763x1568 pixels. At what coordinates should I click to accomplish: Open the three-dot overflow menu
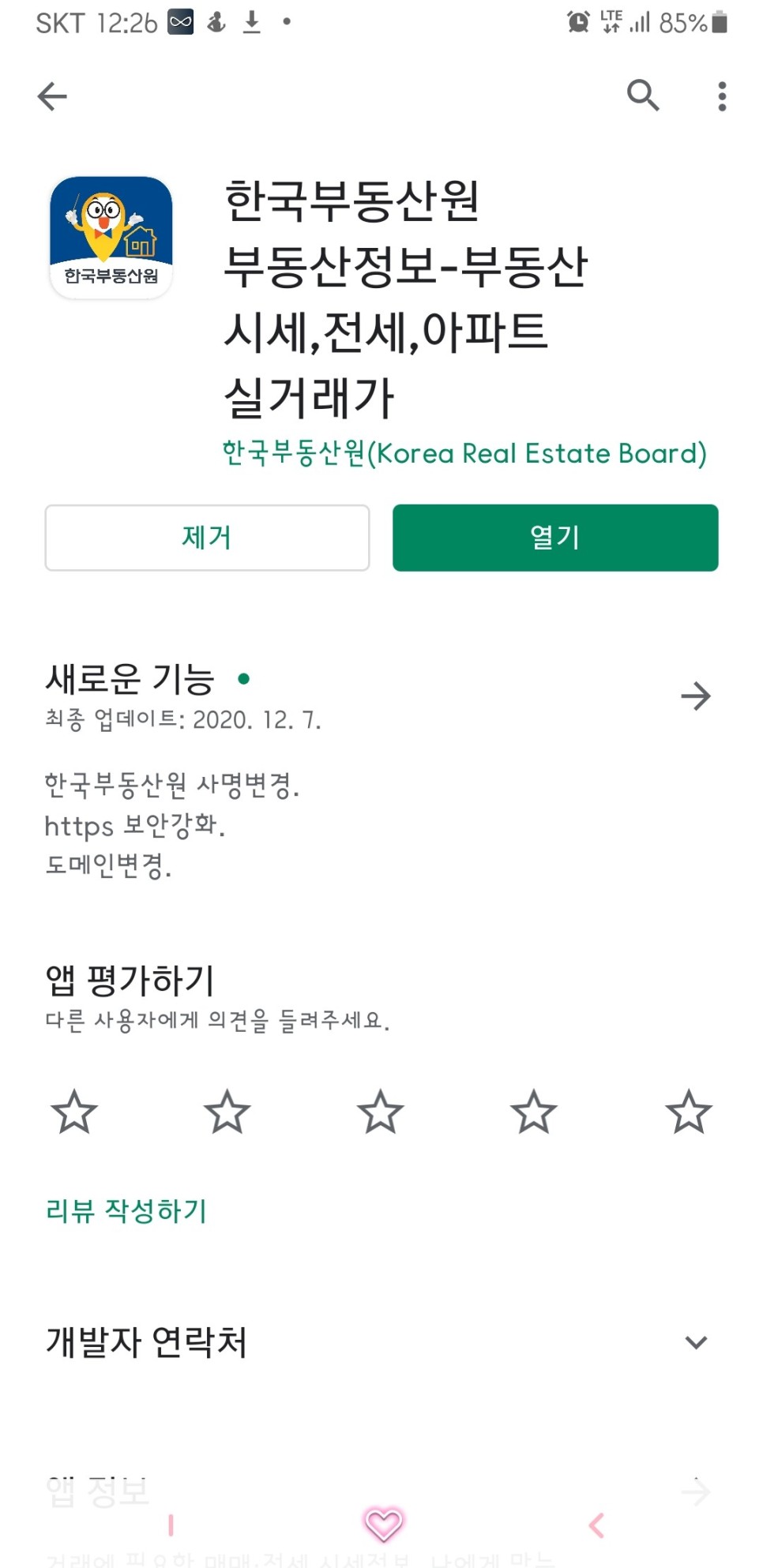720,96
